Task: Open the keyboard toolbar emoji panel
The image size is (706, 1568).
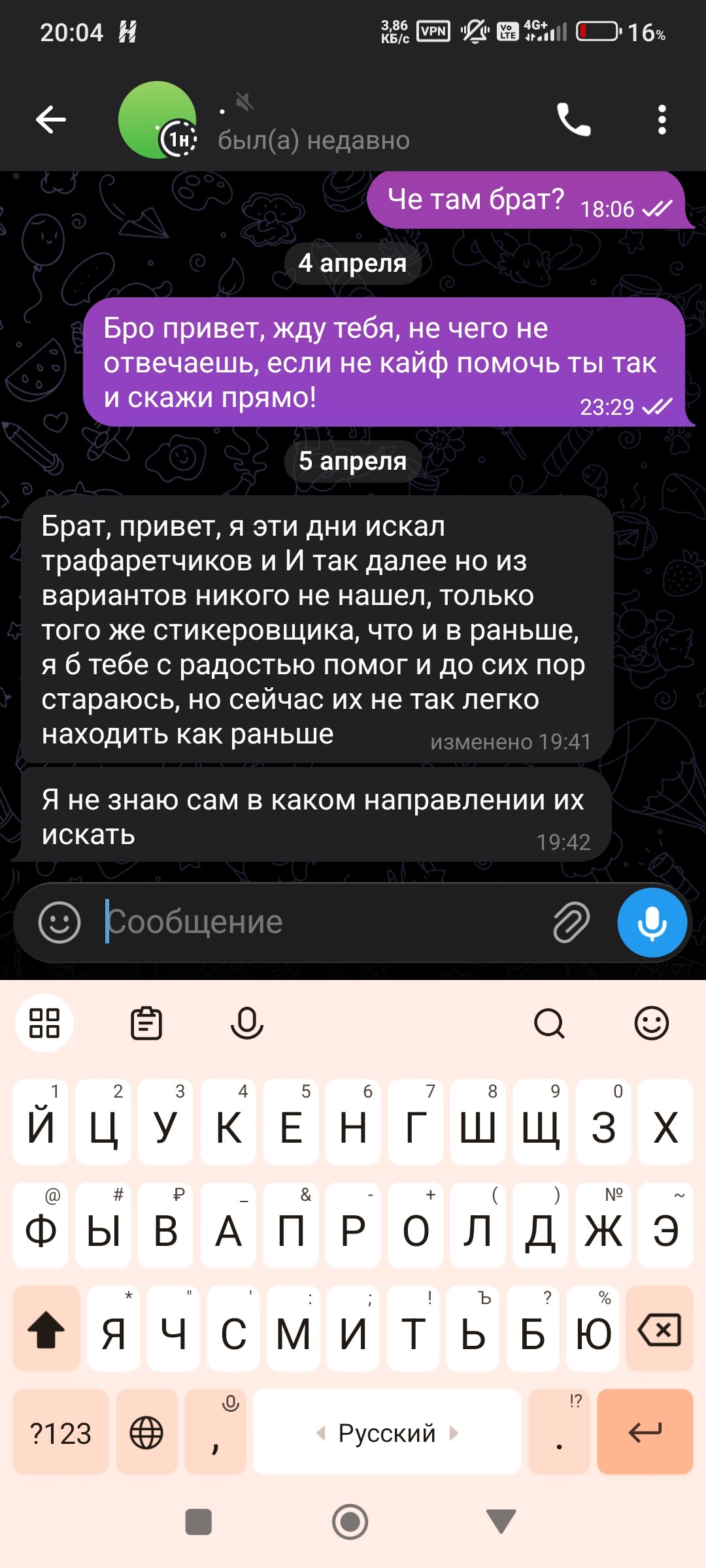Action: (x=651, y=1023)
